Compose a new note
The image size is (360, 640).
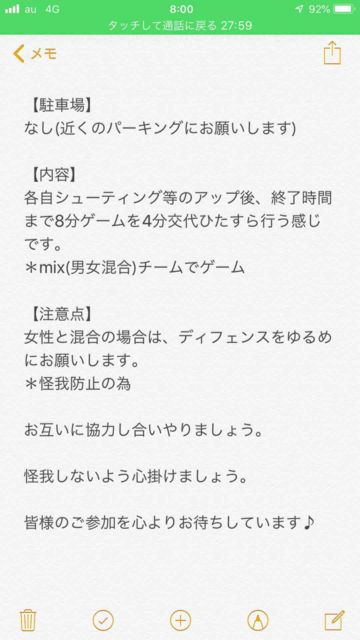[x=335, y=620]
